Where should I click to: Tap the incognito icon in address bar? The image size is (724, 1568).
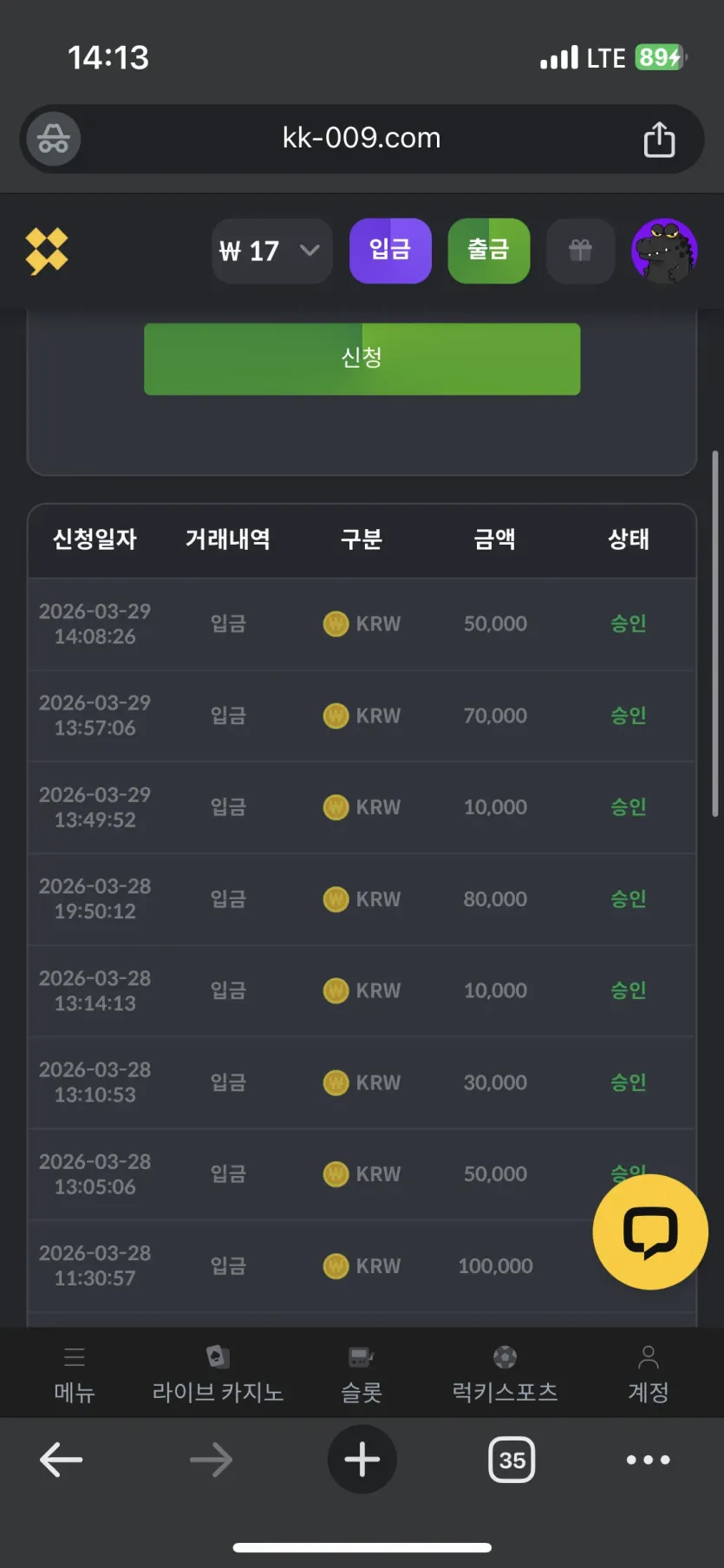54,139
